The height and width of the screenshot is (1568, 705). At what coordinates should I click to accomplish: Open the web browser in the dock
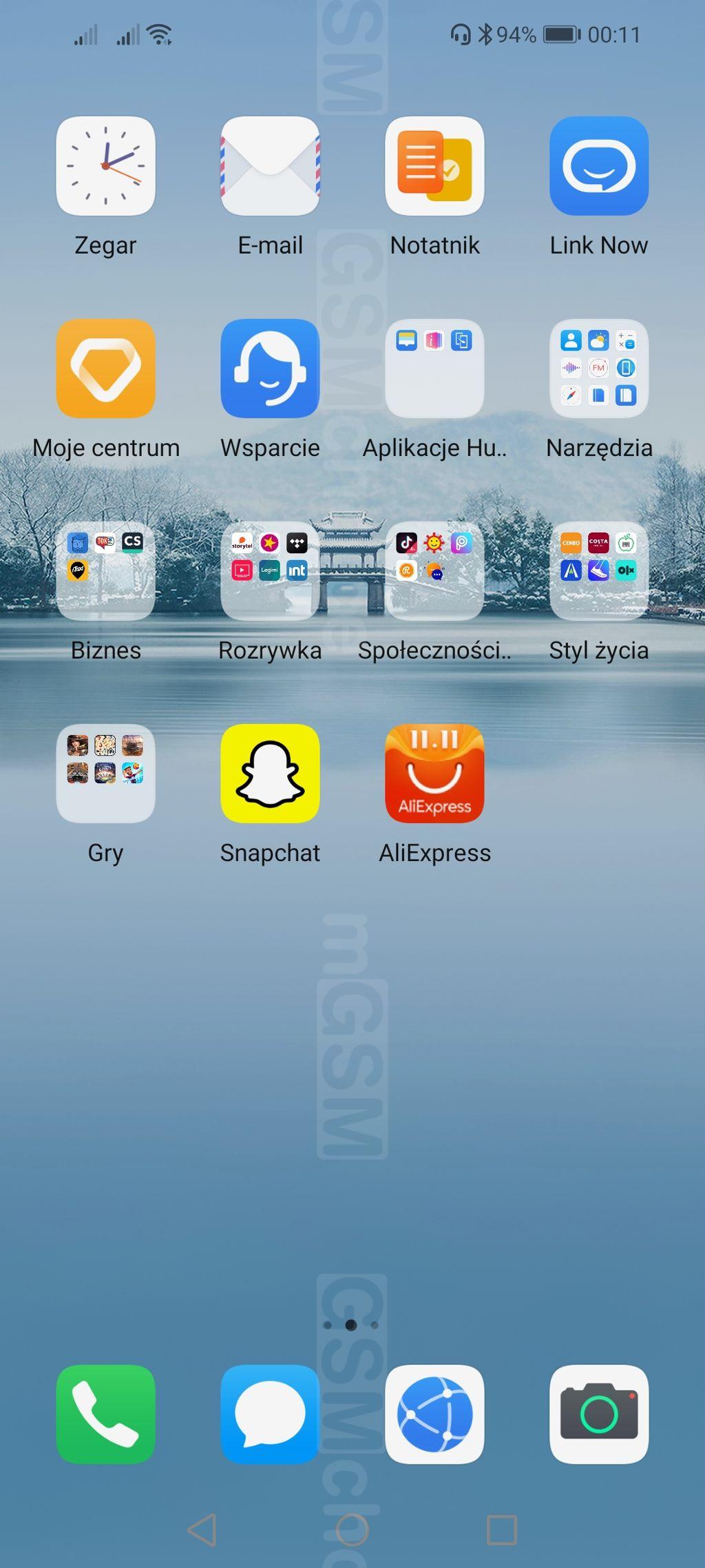pos(434,1414)
